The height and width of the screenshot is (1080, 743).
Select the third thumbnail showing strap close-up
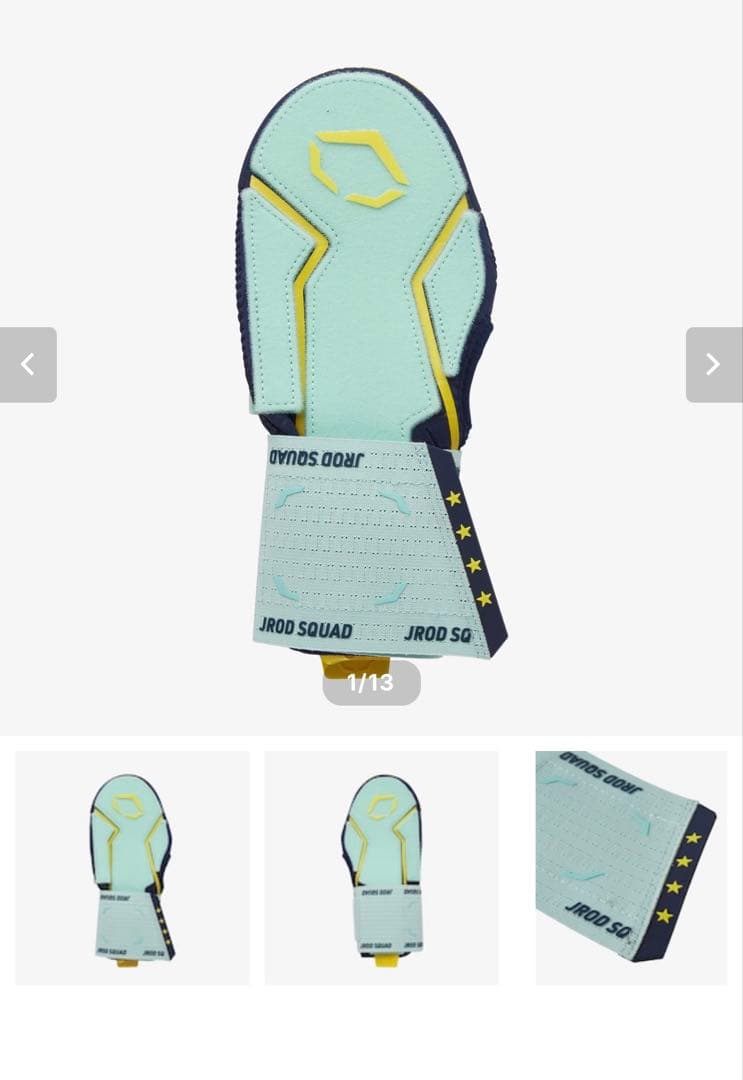[631, 867]
